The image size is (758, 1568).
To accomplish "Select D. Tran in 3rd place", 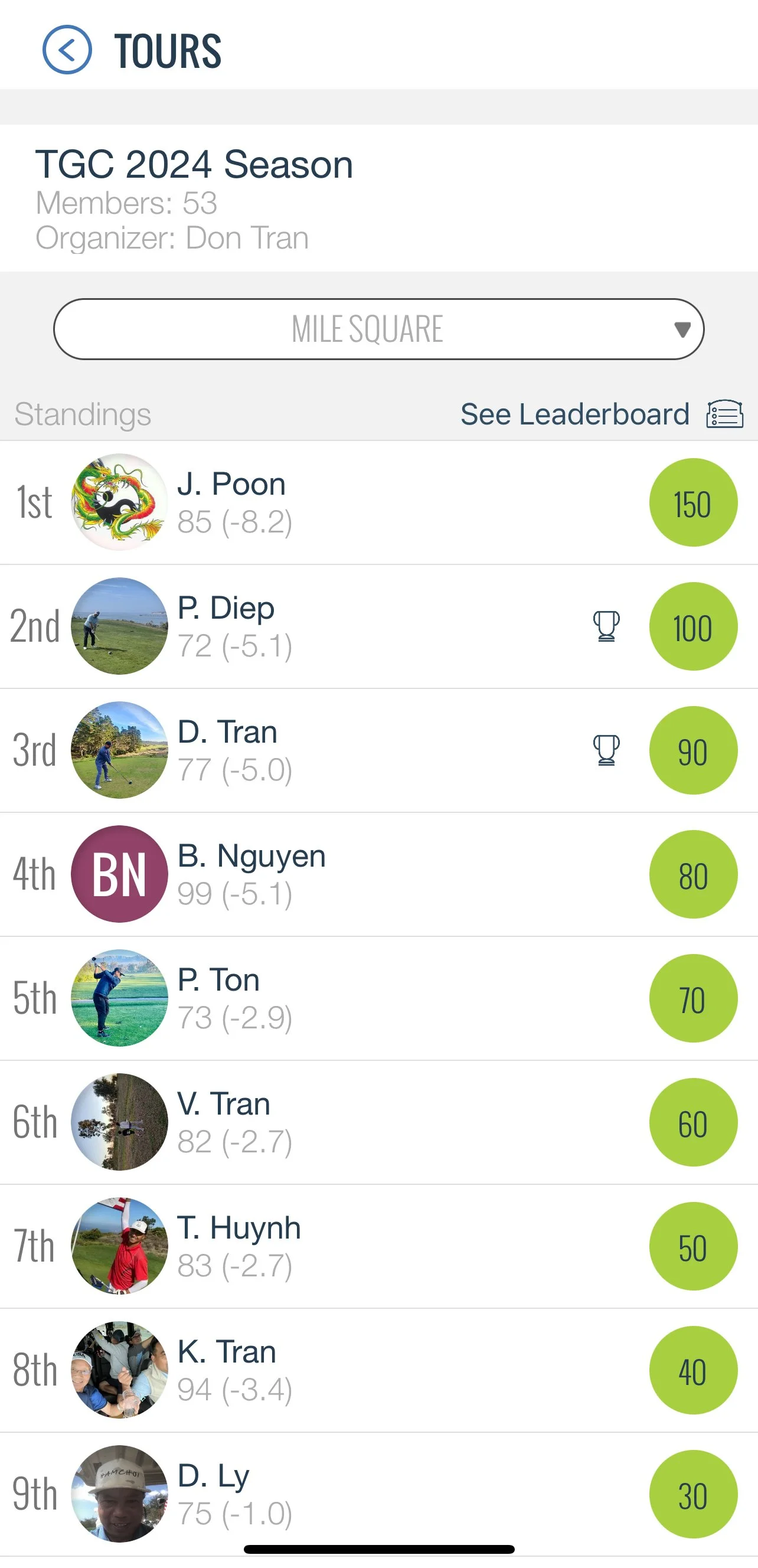I will 378,750.
